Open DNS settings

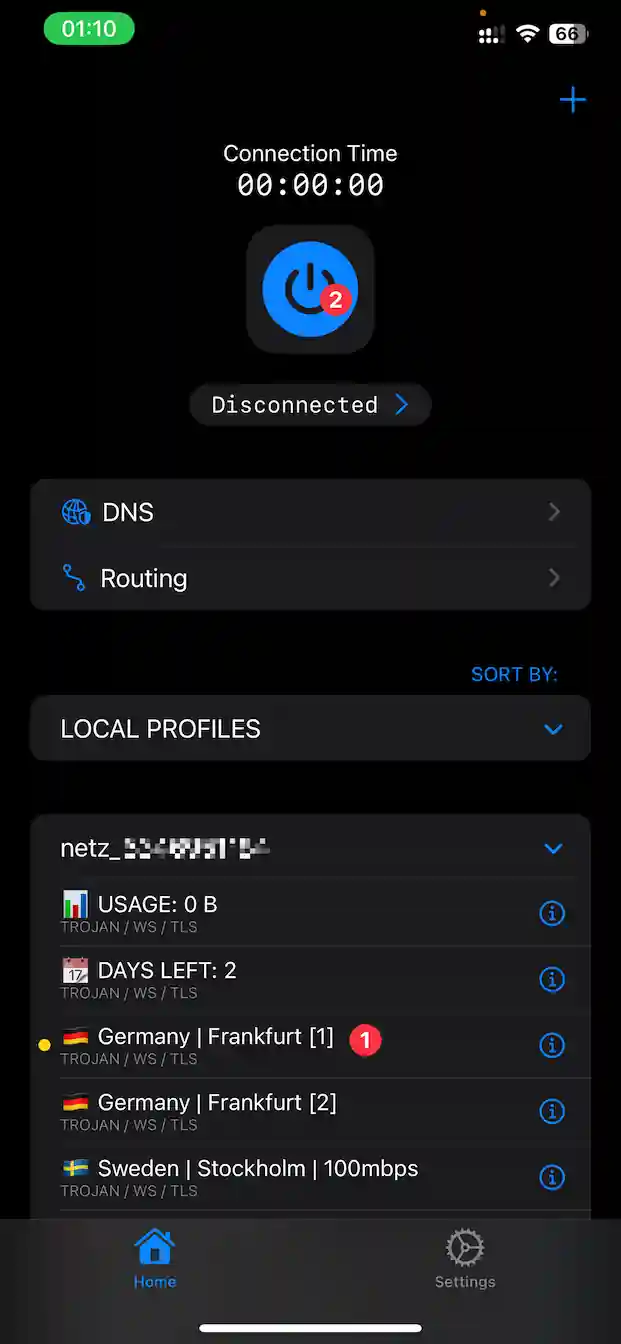310,513
